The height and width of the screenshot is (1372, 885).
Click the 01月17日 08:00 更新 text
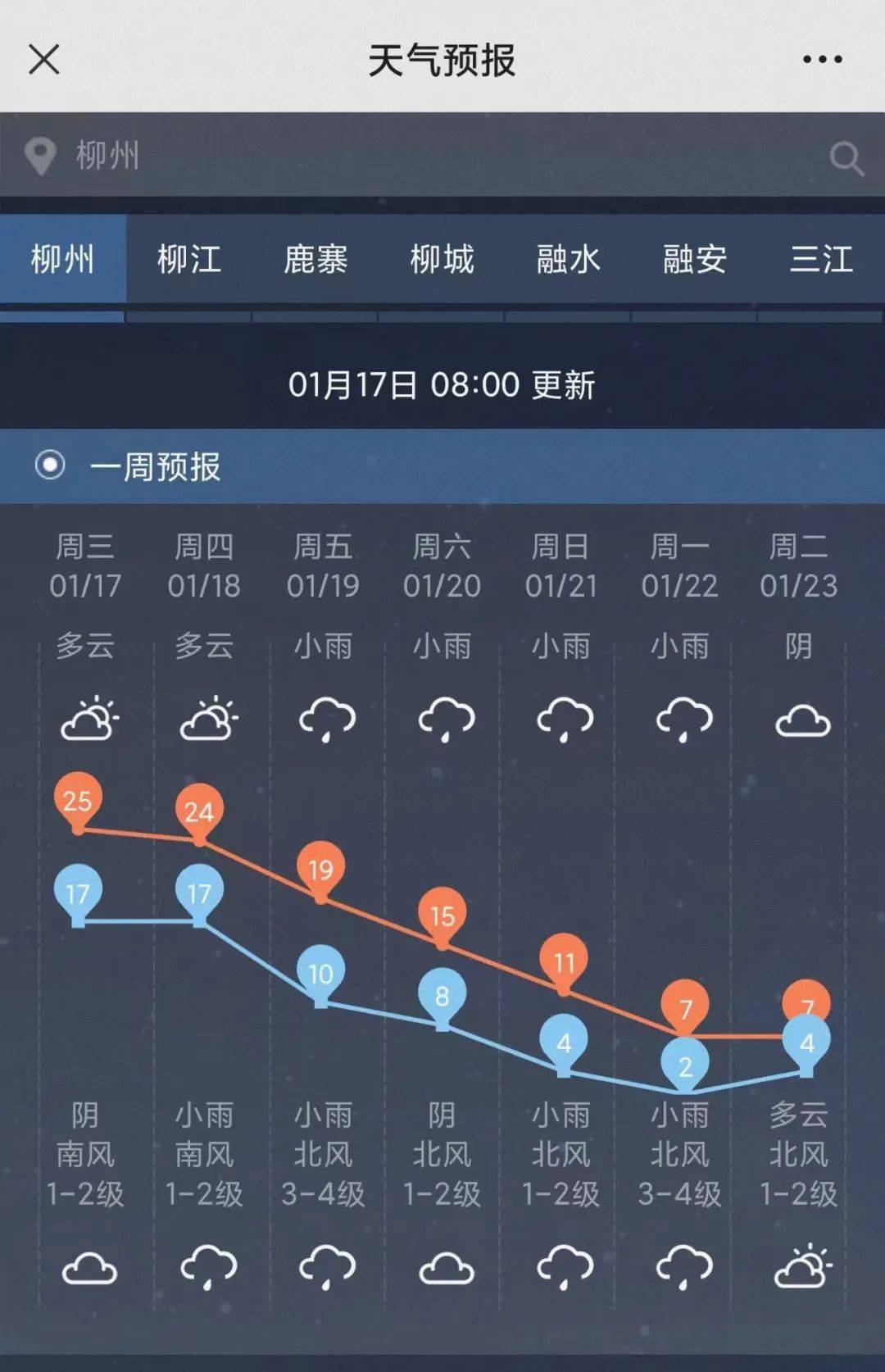pos(442,384)
